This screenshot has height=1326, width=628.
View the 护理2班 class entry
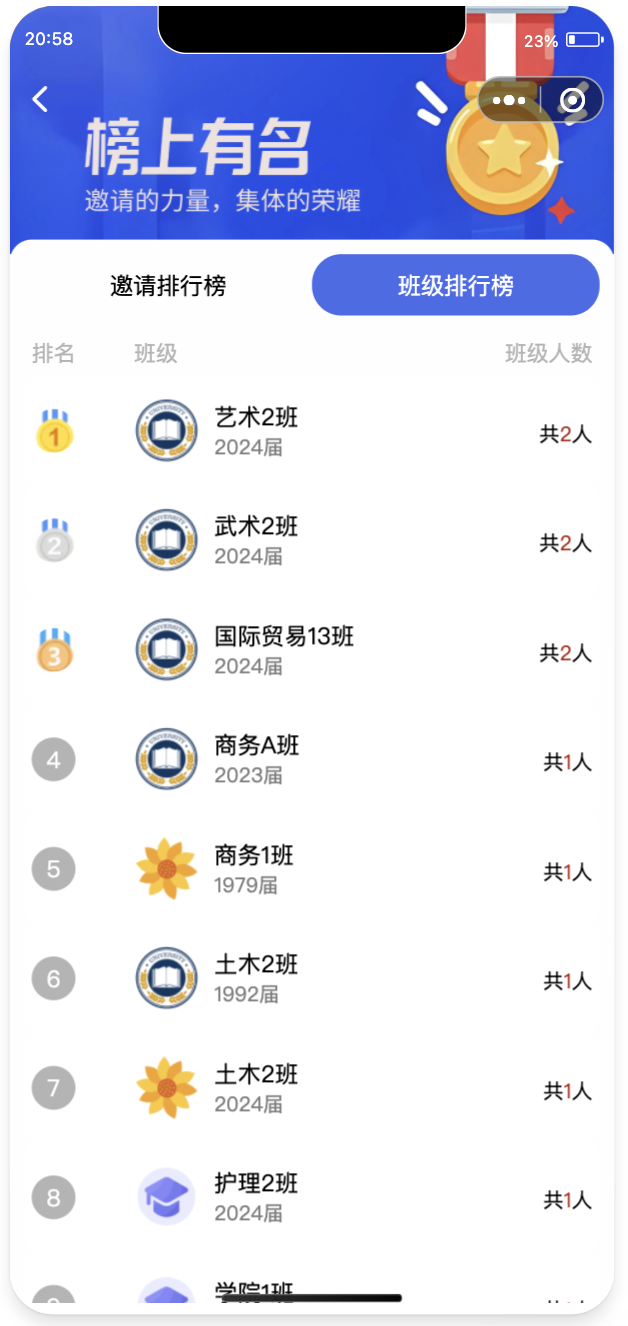pyautogui.click(x=313, y=1198)
